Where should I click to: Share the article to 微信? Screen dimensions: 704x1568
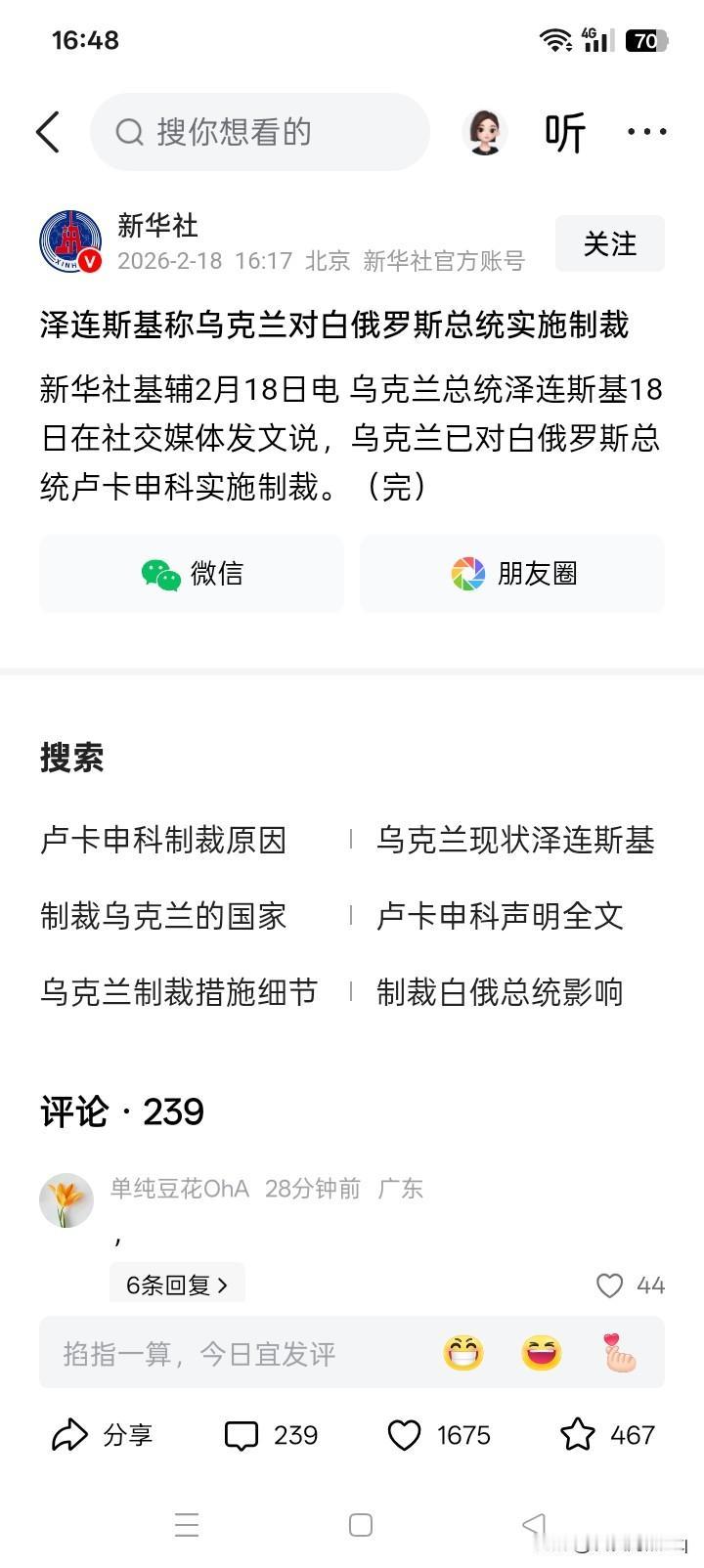tap(192, 574)
